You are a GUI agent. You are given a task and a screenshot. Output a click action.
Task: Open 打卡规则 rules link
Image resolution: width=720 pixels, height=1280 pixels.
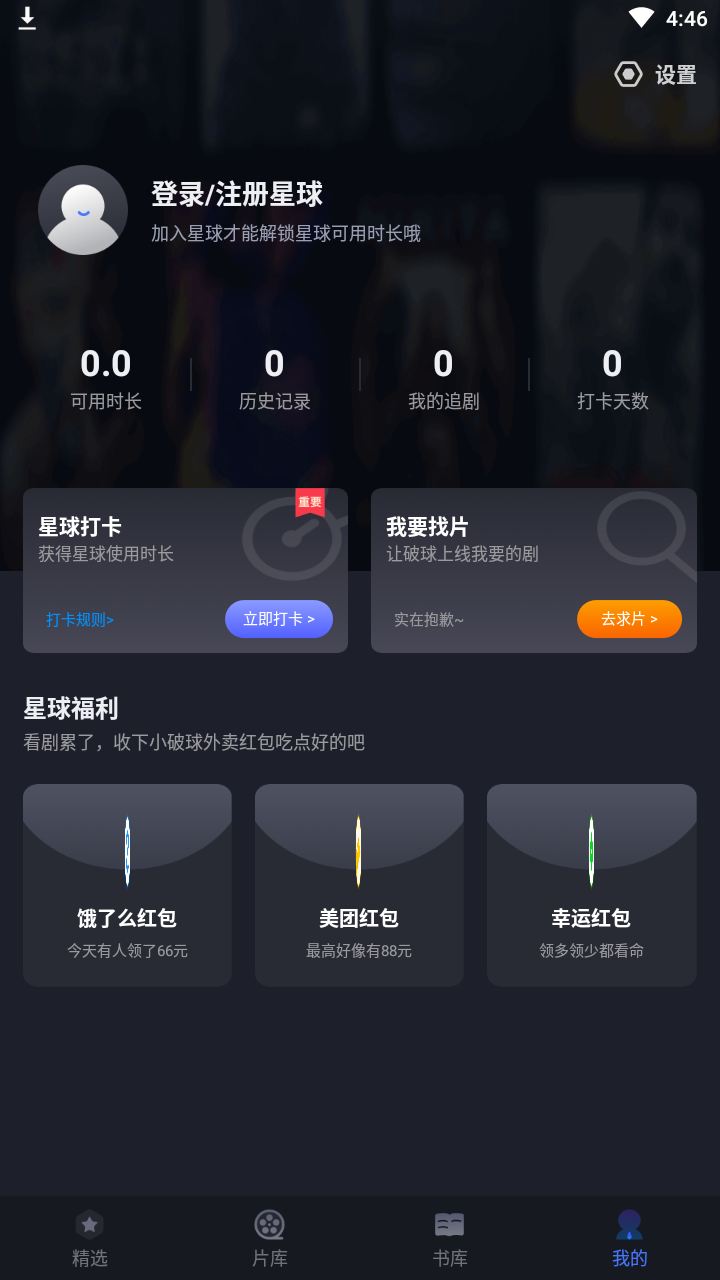[x=79, y=619]
